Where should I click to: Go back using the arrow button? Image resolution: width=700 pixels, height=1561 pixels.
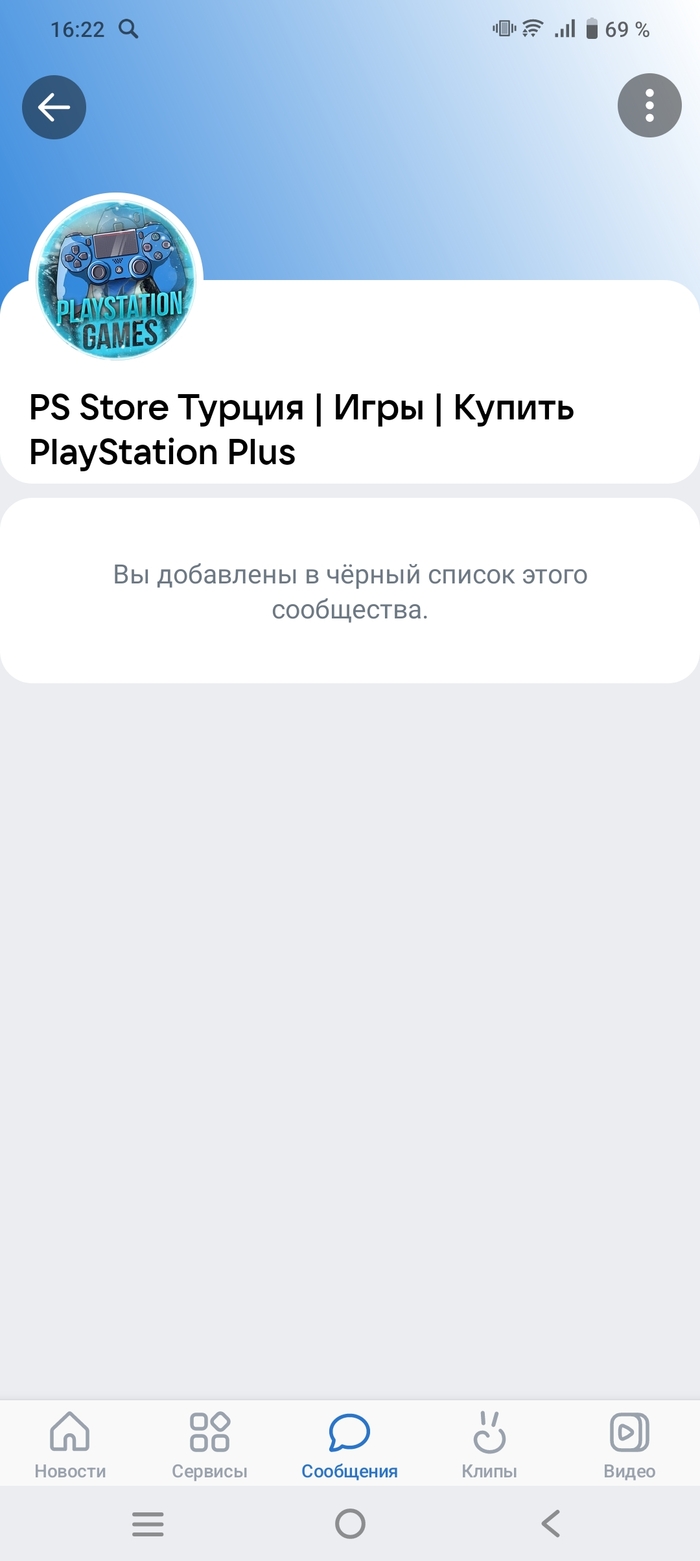click(x=54, y=107)
